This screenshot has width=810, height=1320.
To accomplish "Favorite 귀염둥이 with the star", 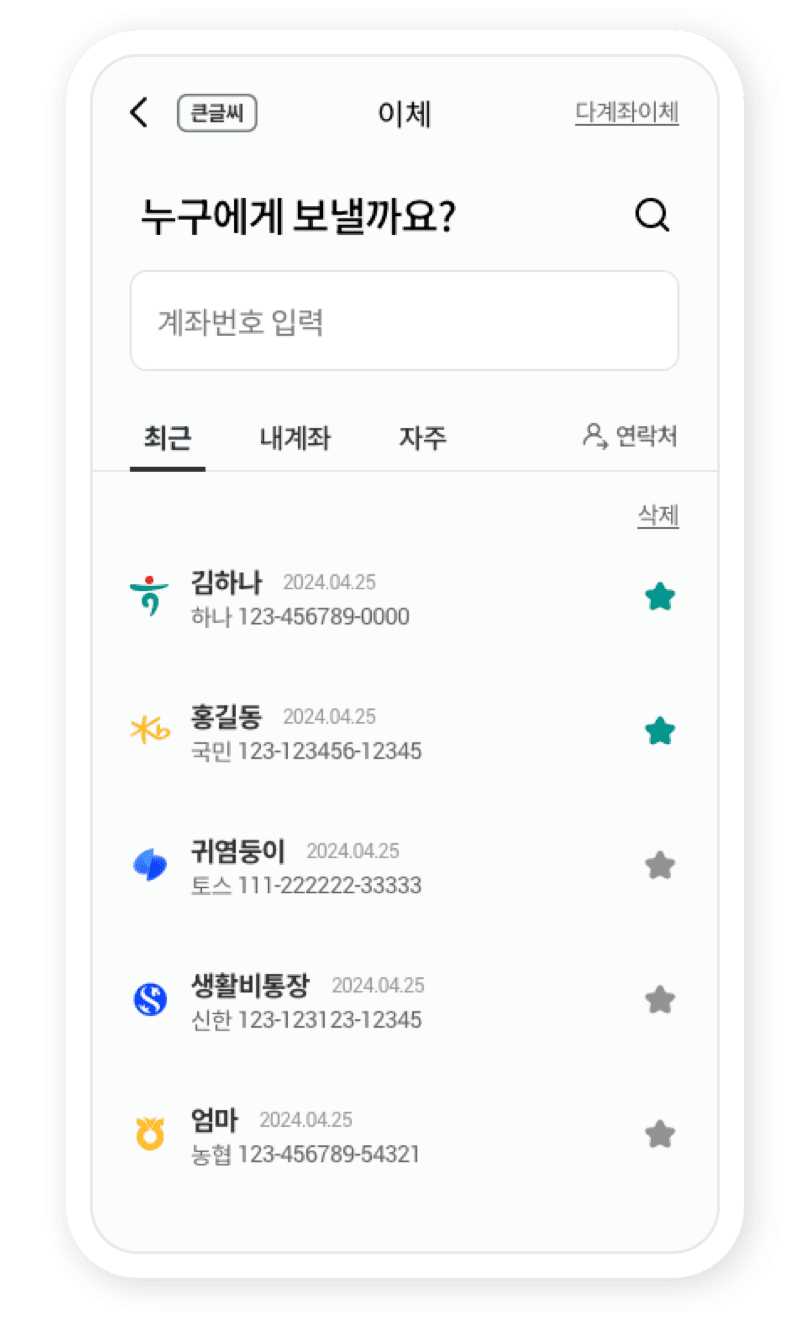I will [x=659, y=866].
